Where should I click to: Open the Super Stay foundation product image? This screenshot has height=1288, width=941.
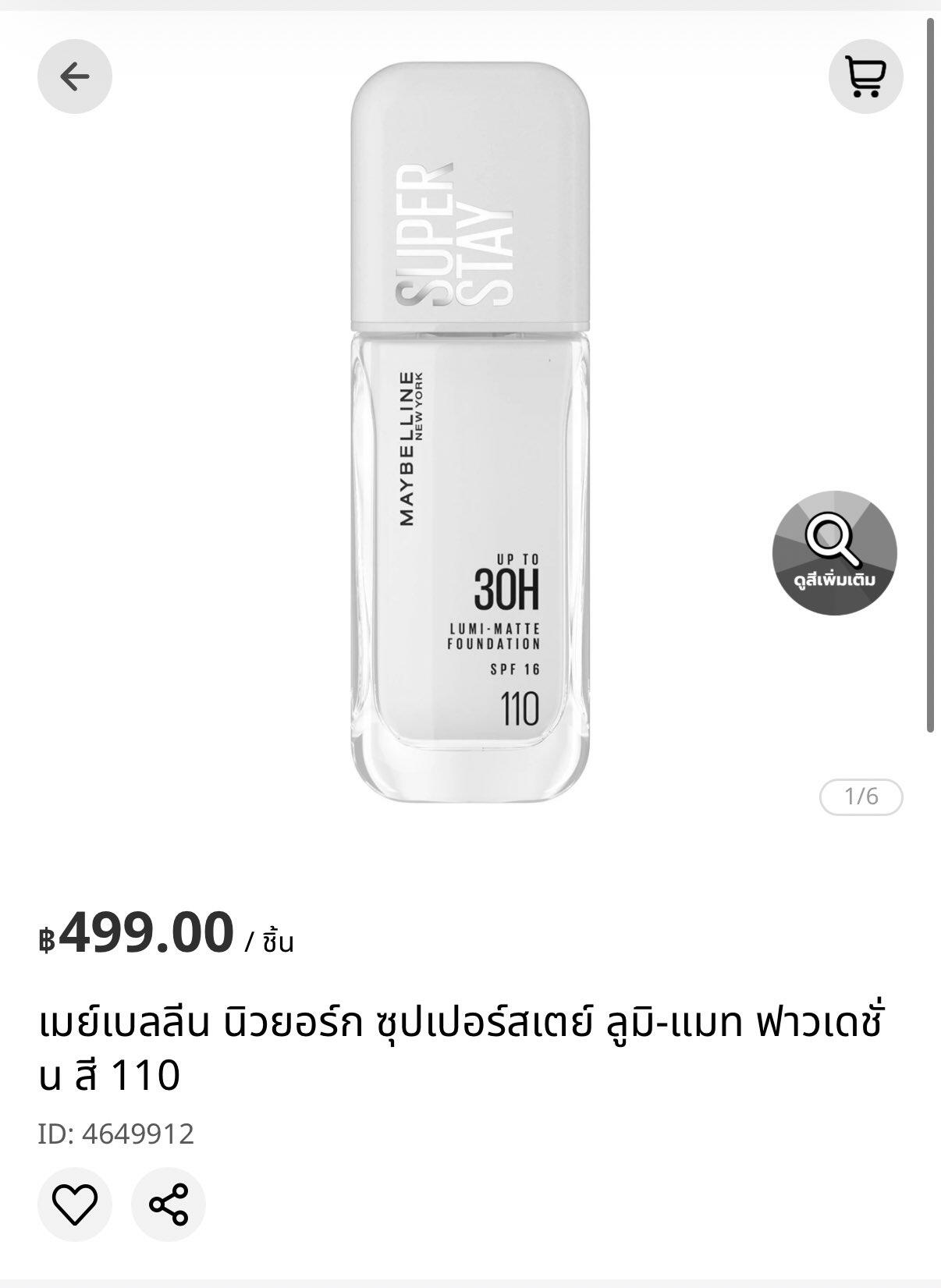point(470,433)
